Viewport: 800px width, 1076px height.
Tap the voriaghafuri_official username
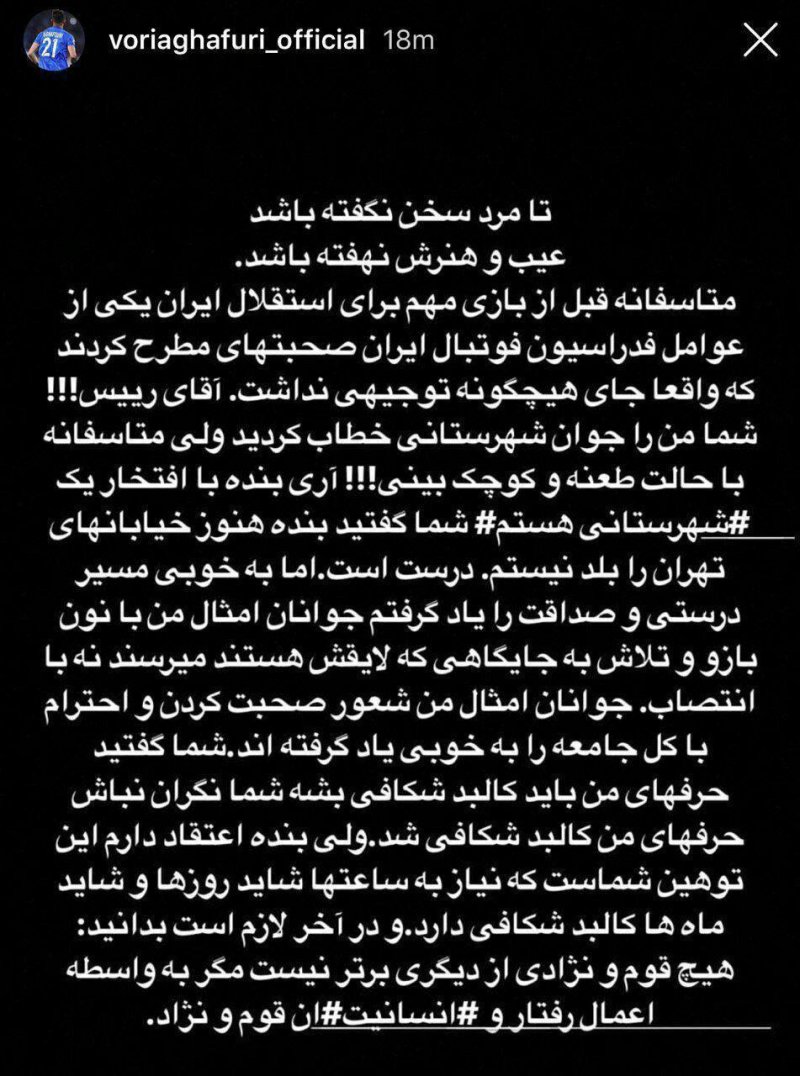[x=240, y=41]
